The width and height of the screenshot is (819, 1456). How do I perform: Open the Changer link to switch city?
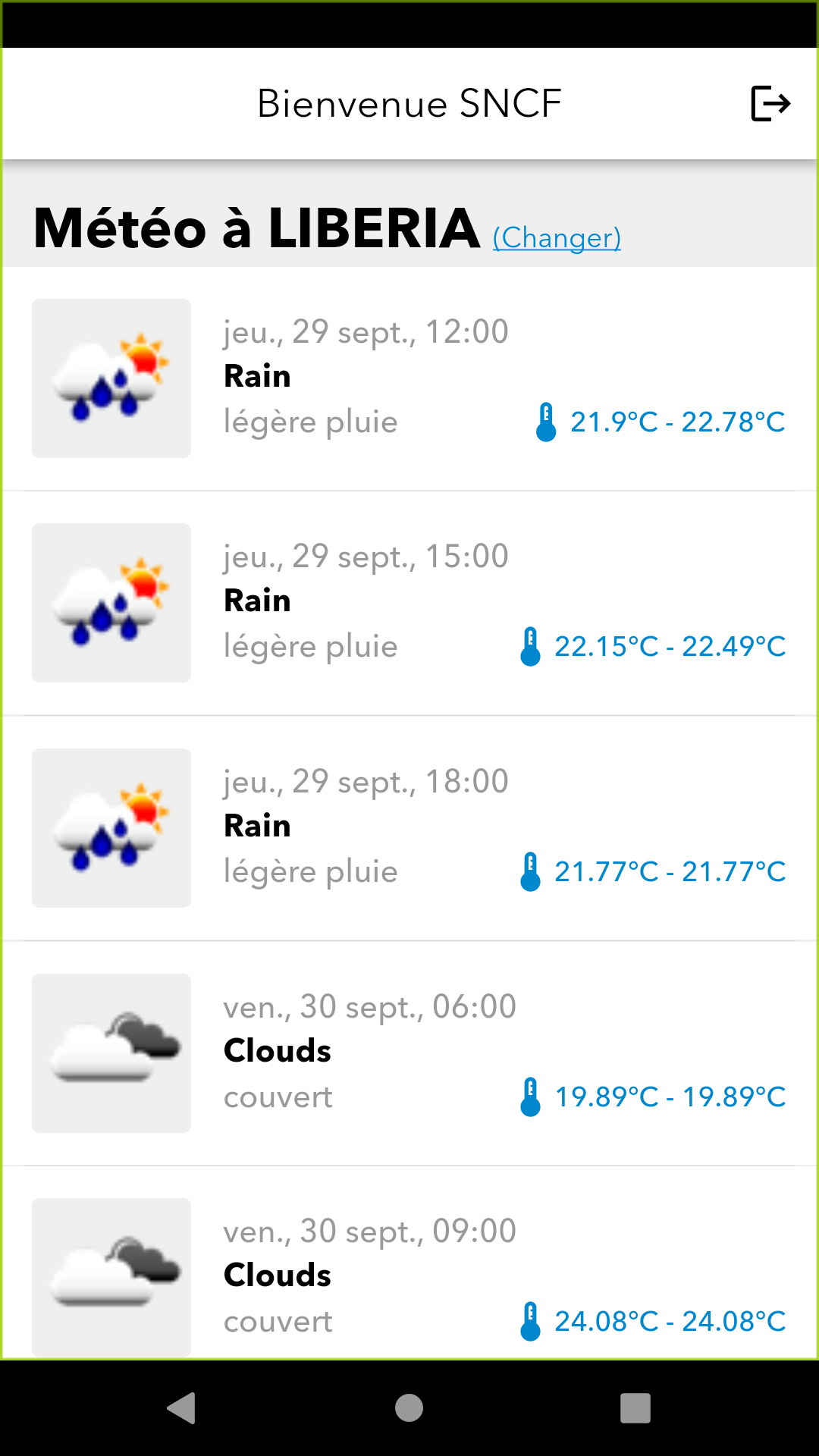pyautogui.click(x=557, y=237)
